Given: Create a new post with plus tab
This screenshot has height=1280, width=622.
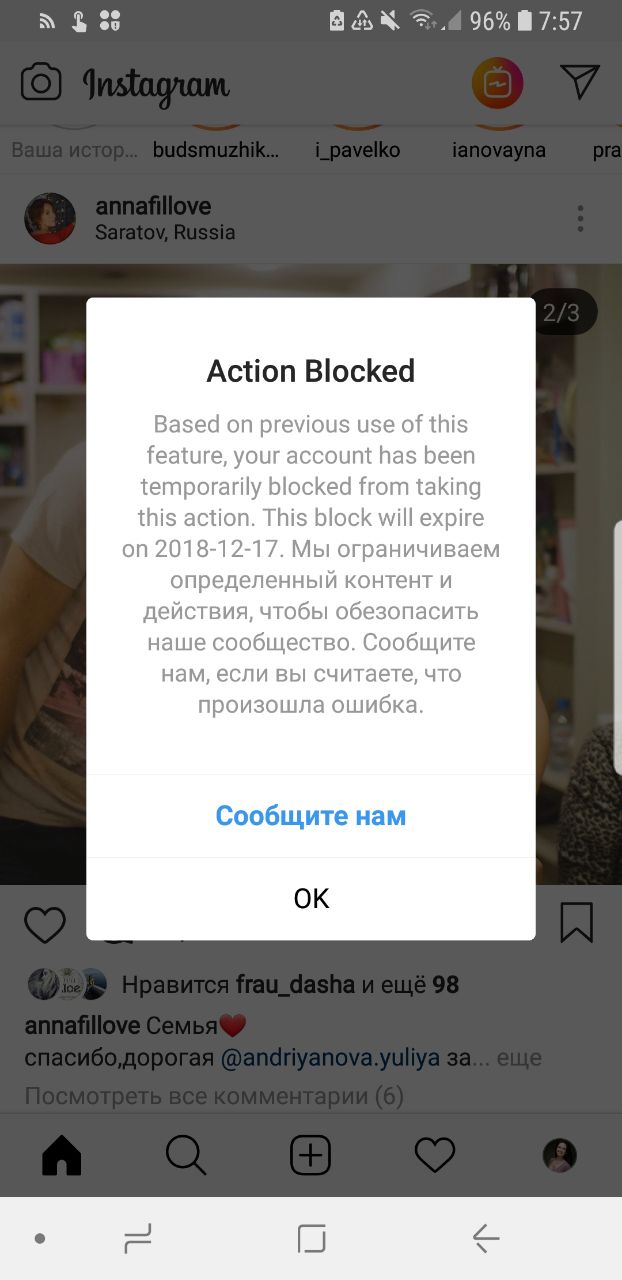Looking at the screenshot, I should [x=310, y=1156].
